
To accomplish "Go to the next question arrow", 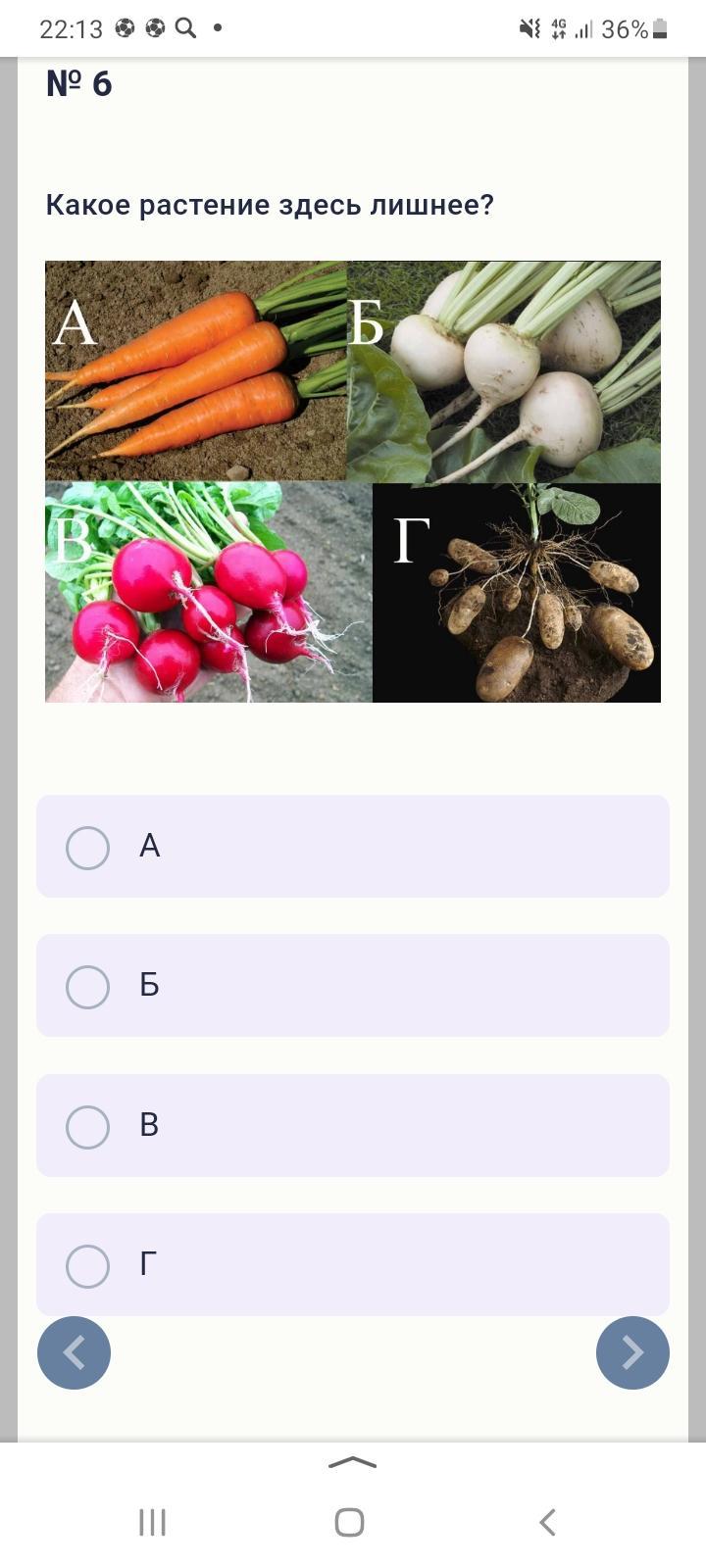I will (x=632, y=1352).
